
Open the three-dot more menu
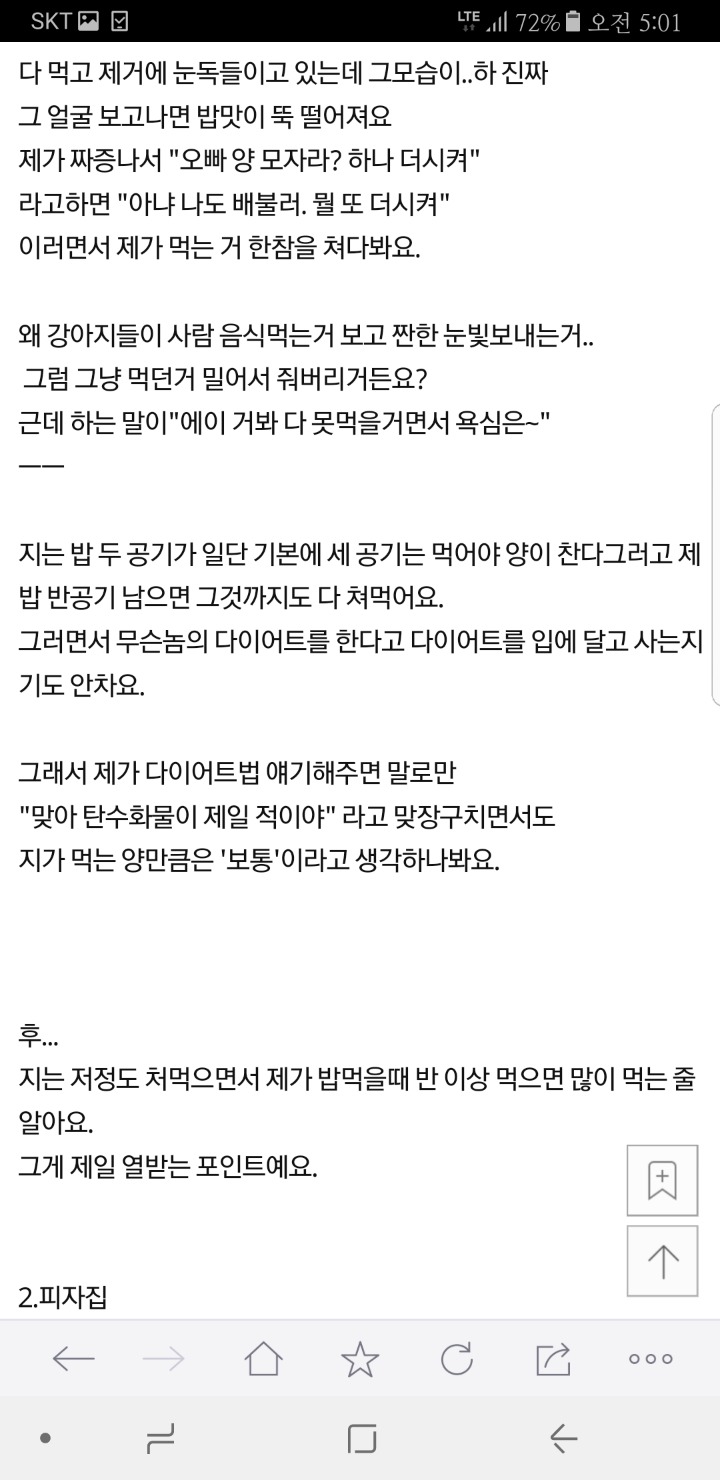click(650, 1358)
